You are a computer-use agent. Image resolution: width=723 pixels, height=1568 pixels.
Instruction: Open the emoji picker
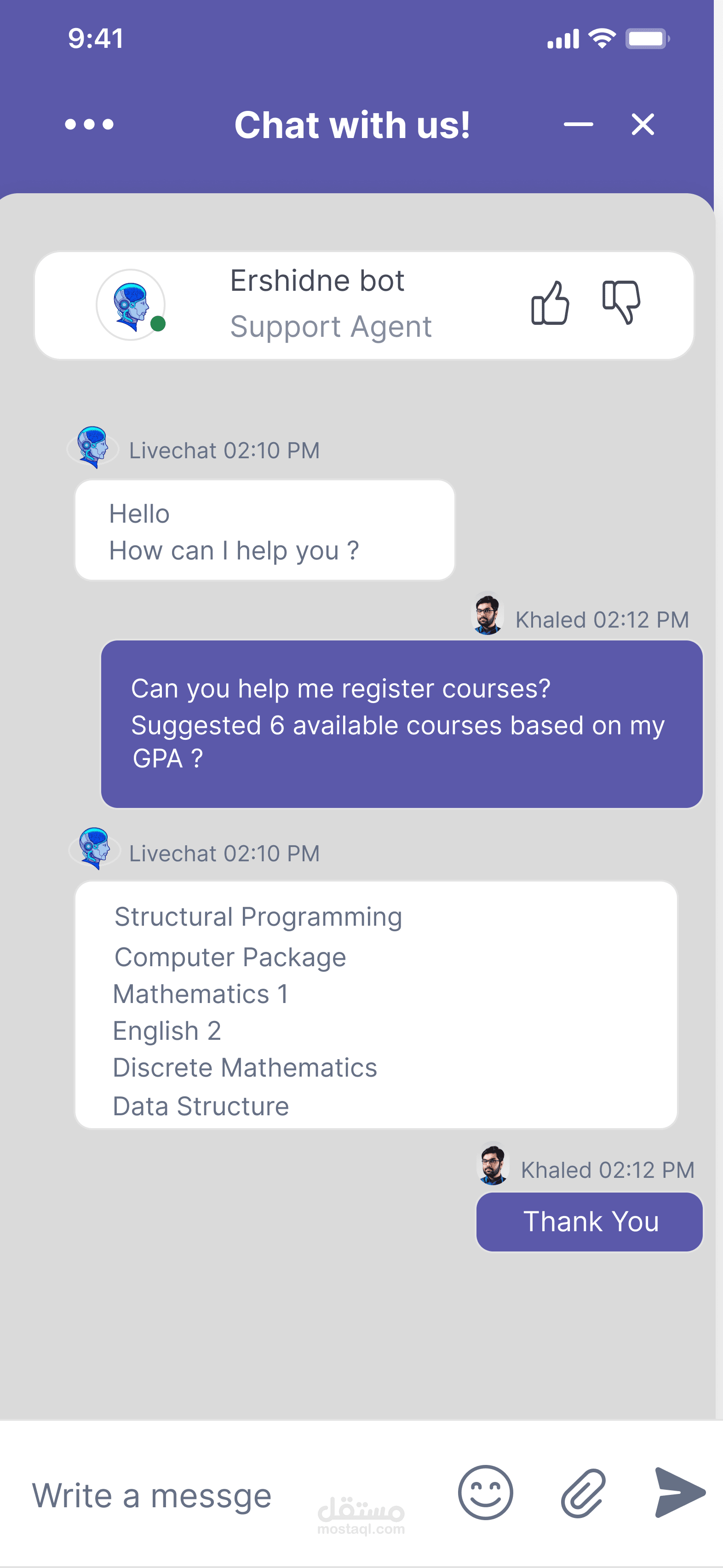coord(485,1493)
